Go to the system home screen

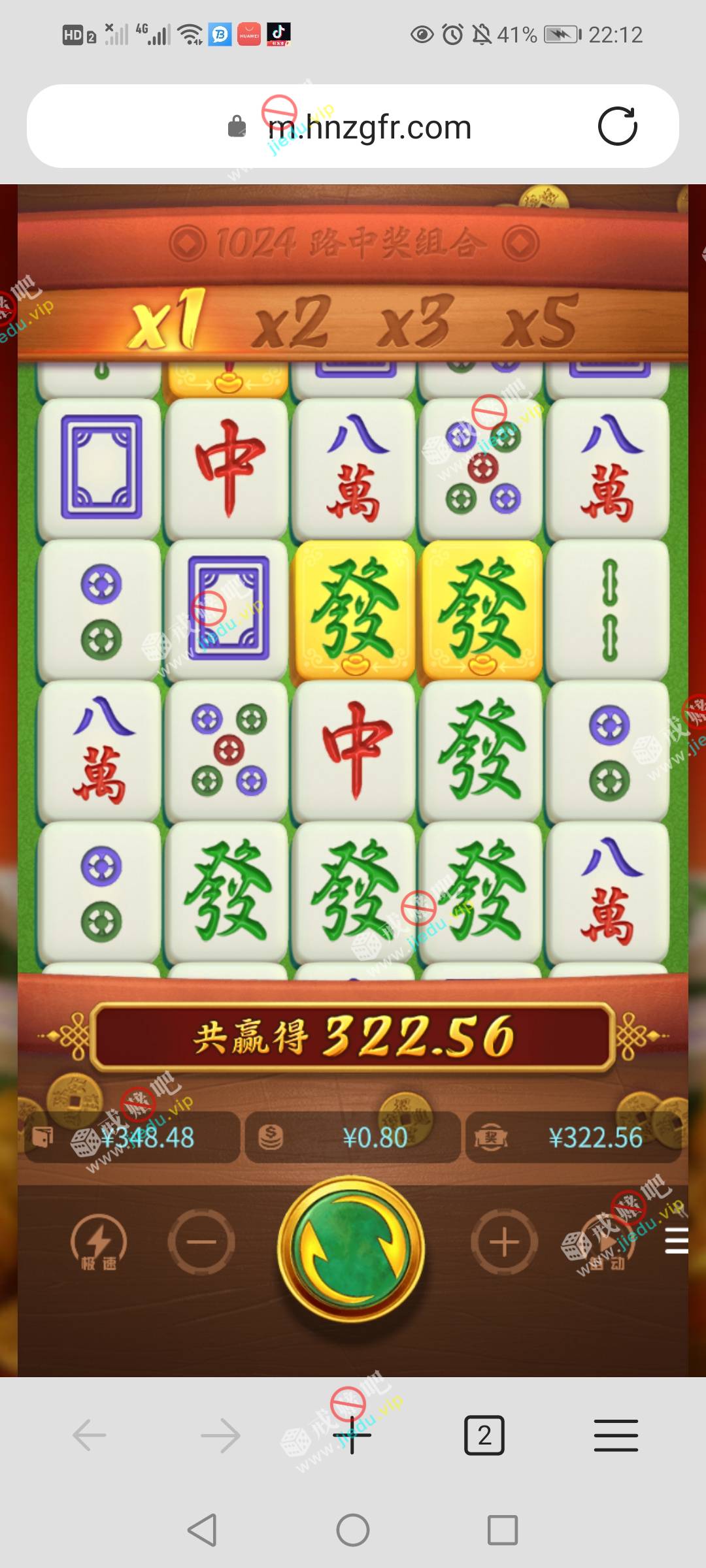pos(353,1530)
